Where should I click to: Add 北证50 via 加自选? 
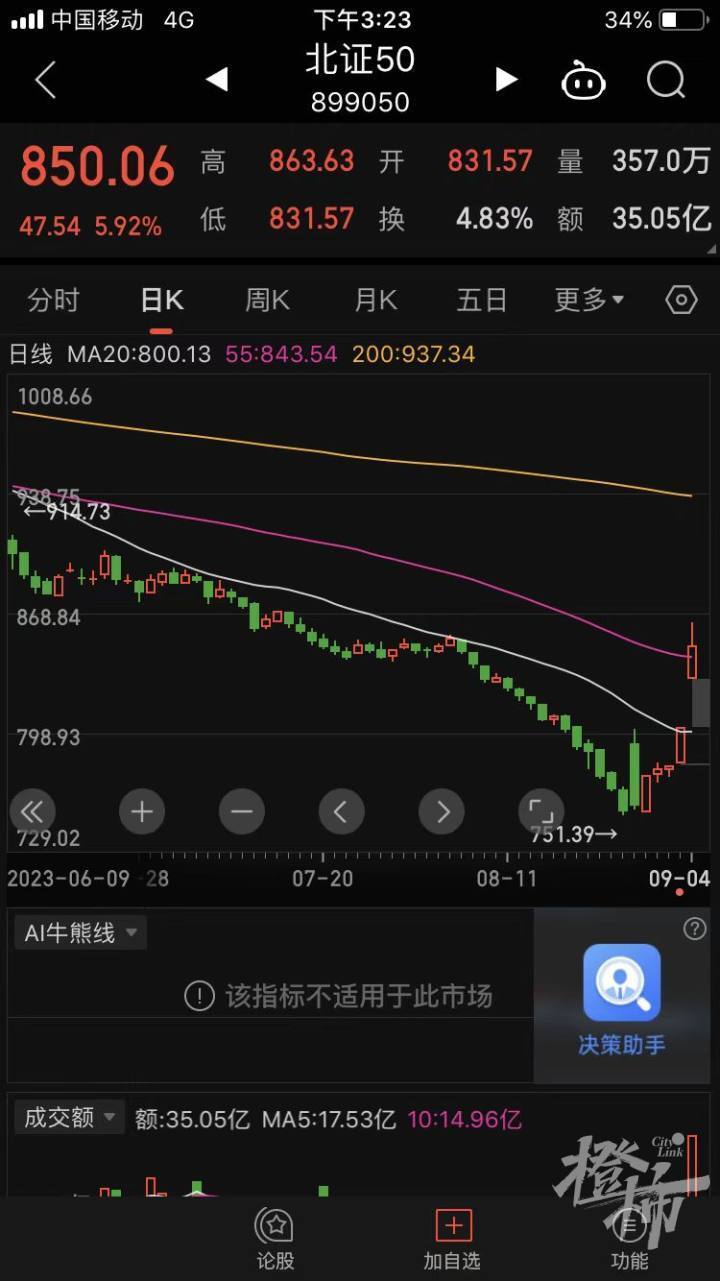coord(452,1238)
